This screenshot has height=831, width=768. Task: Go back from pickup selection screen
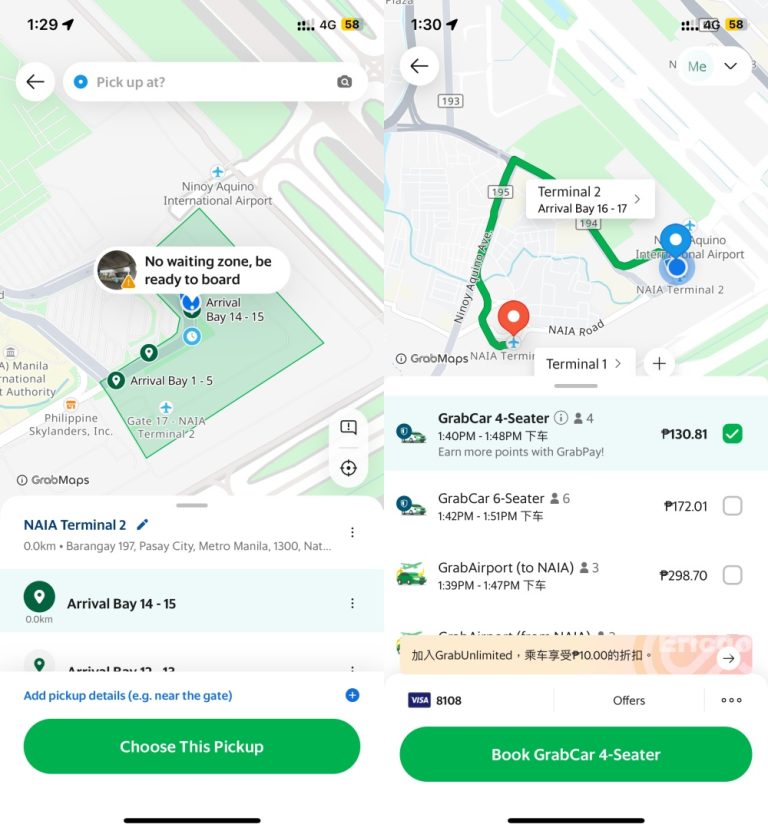point(36,82)
